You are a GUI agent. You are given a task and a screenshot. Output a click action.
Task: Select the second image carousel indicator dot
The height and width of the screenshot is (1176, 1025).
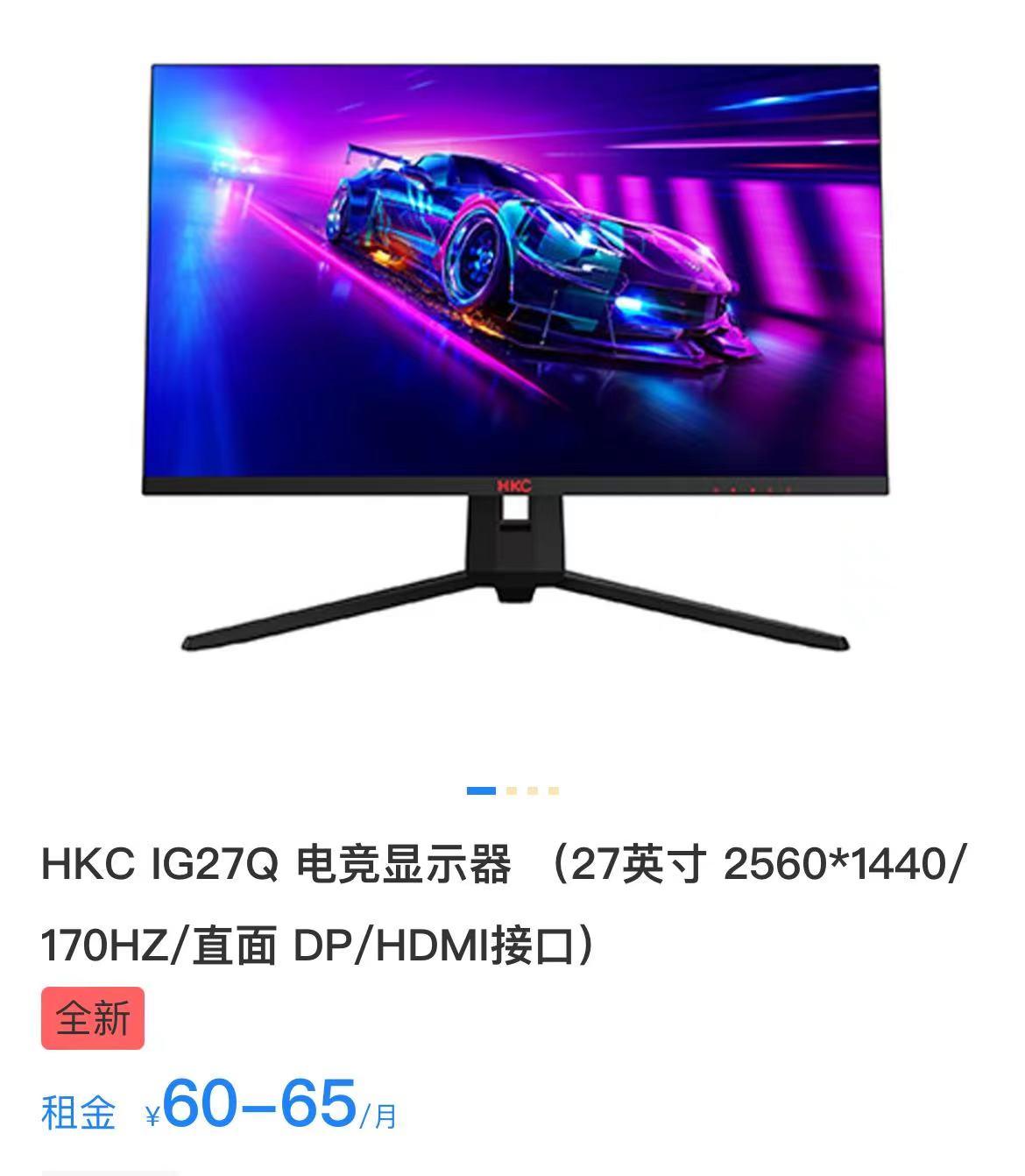[512, 790]
